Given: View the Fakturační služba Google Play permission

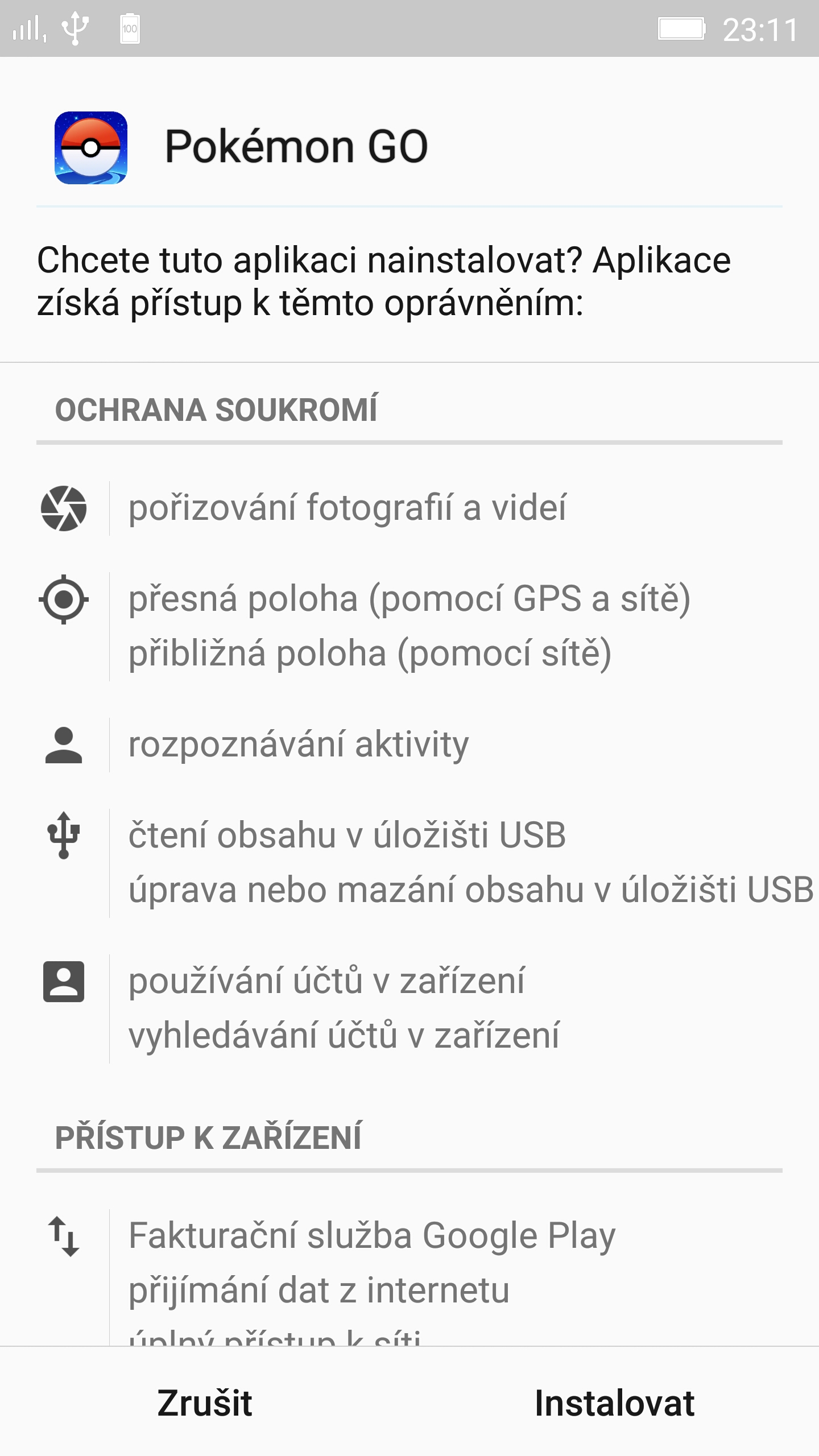Looking at the screenshot, I should (372, 1236).
